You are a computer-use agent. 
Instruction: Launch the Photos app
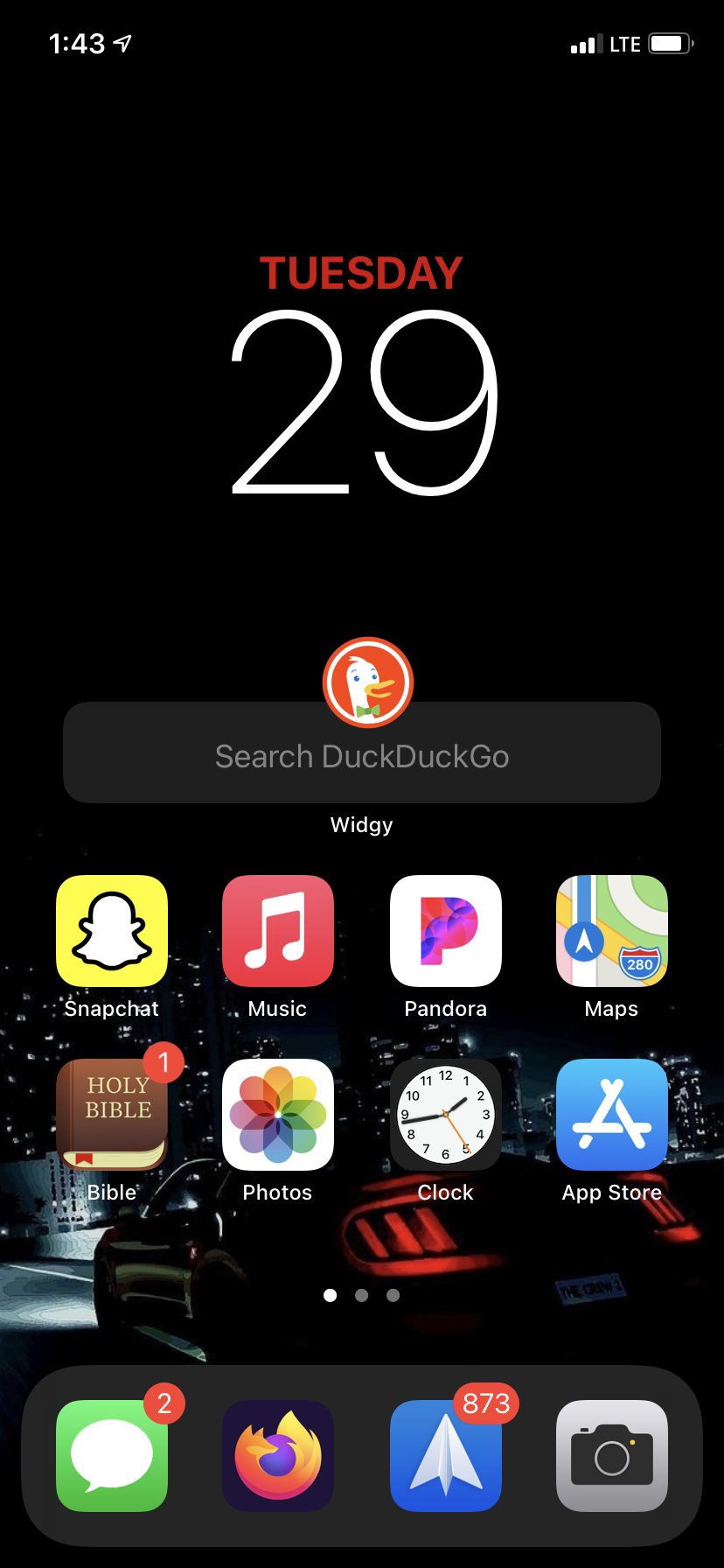pyautogui.click(x=278, y=1115)
